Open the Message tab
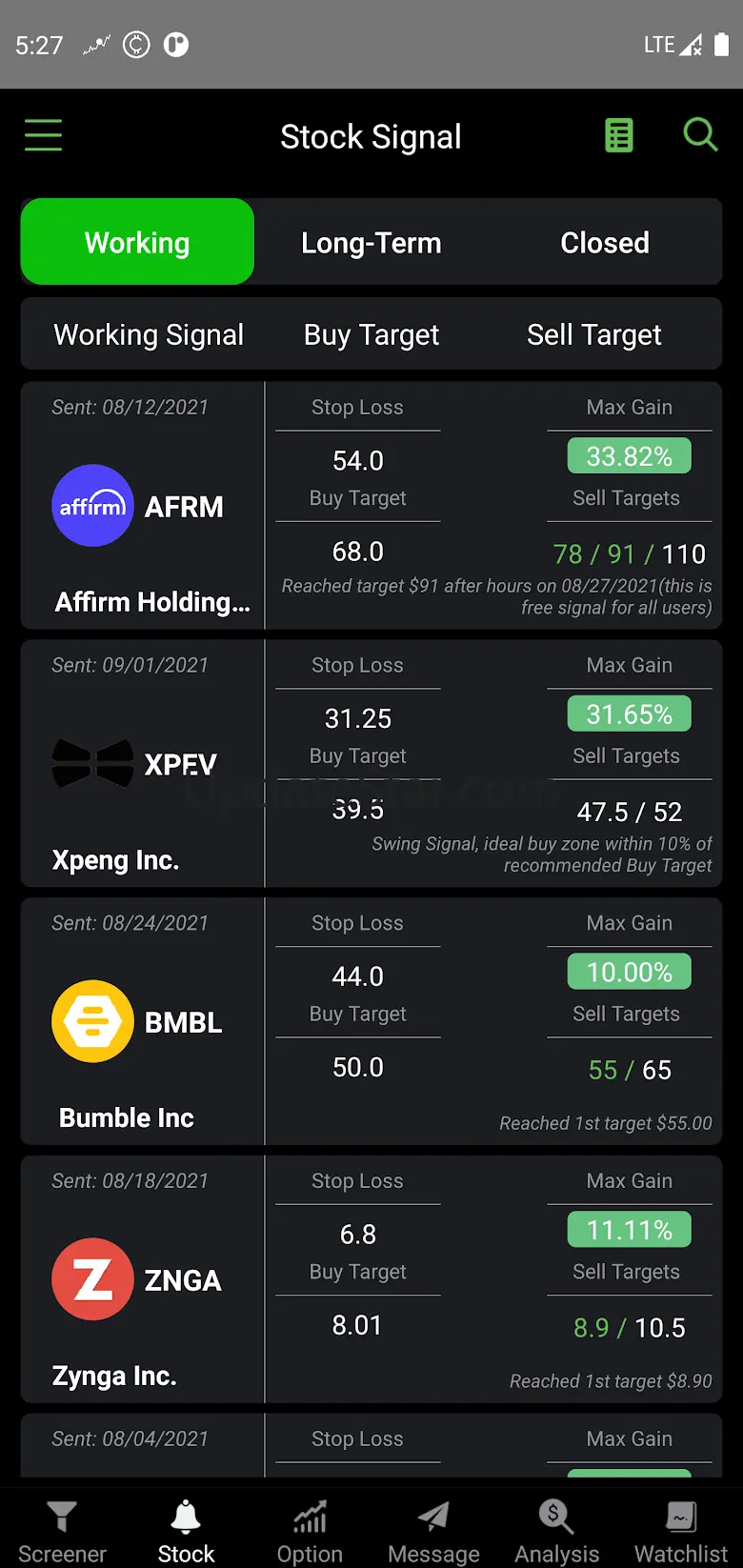 (x=433, y=1530)
